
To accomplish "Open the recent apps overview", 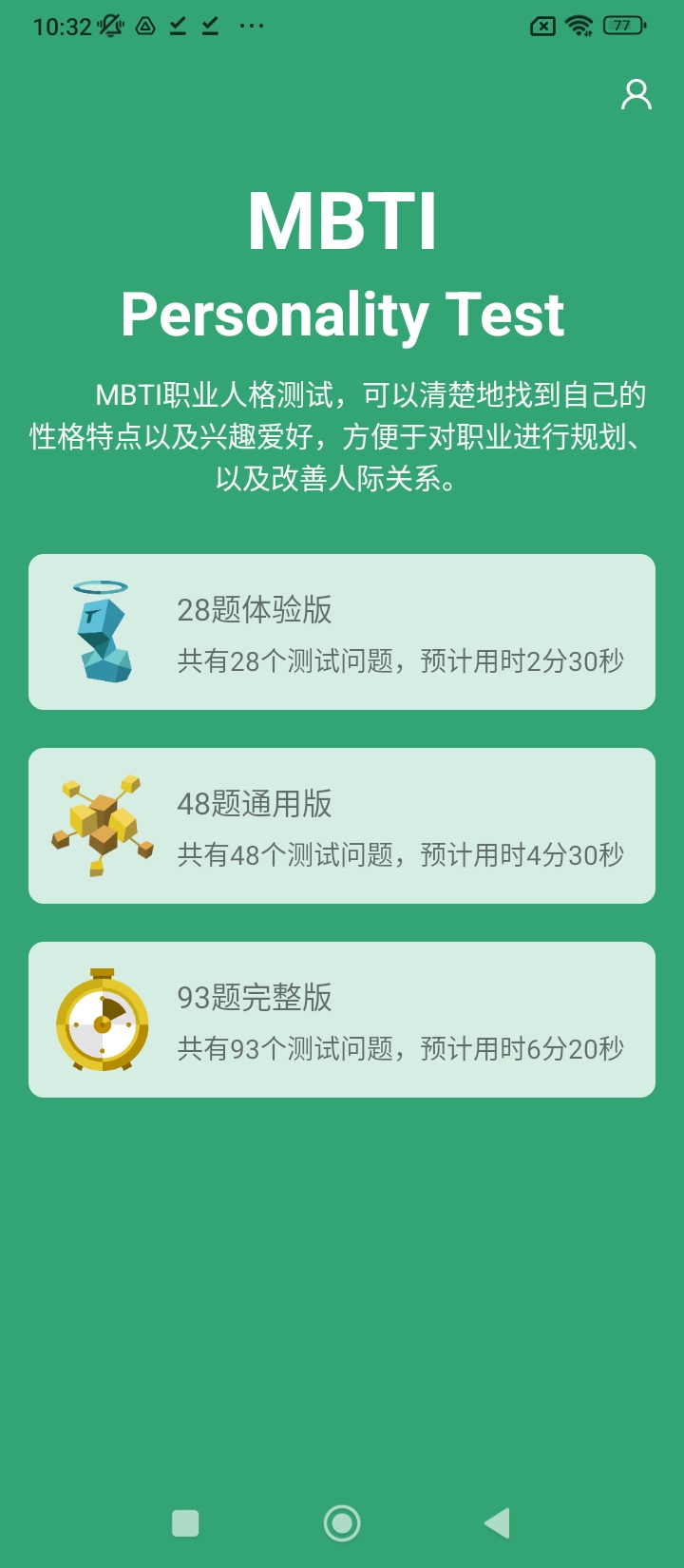I will coord(185,1523).
